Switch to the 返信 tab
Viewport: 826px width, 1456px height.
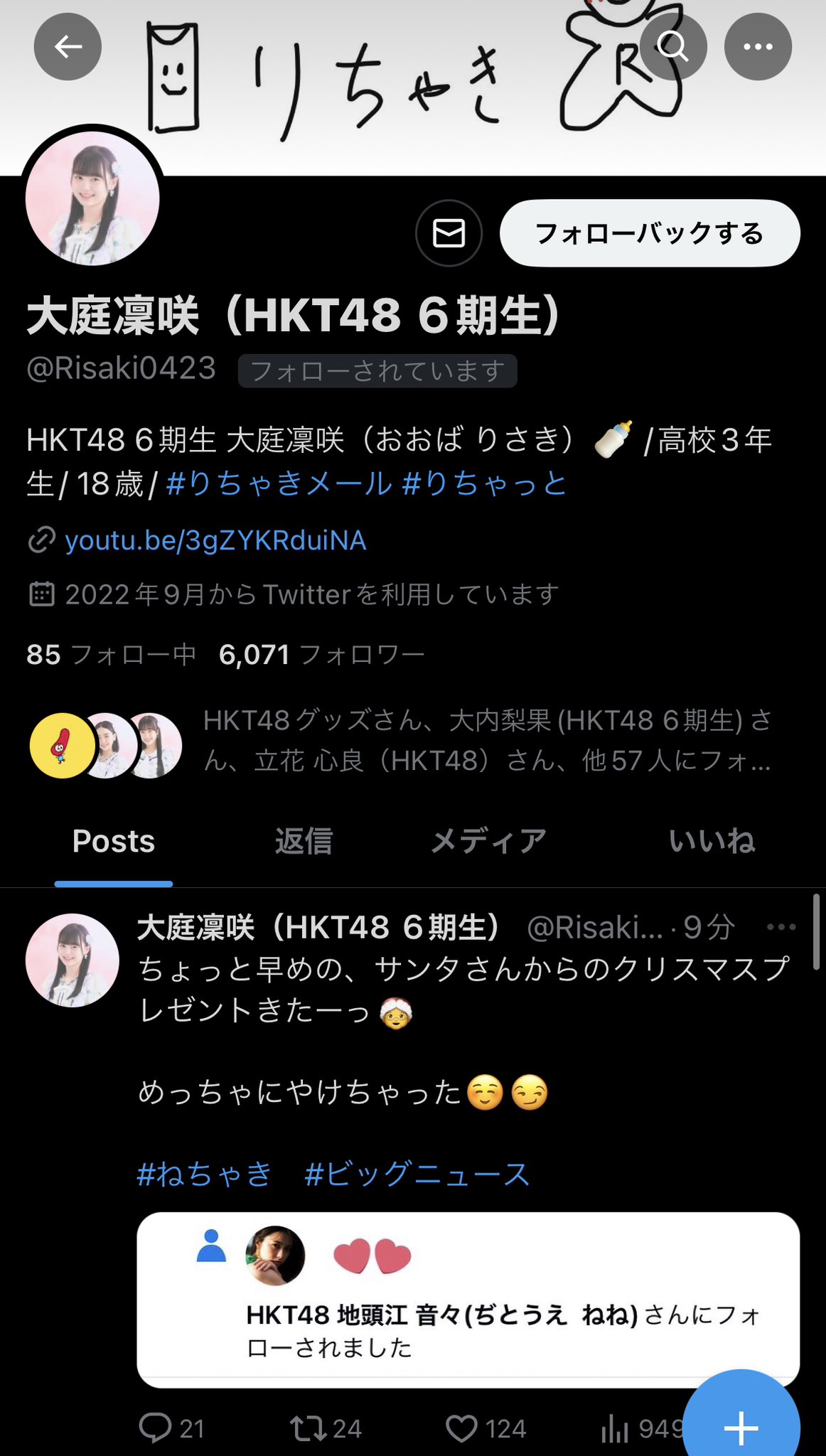coord(304,841)
